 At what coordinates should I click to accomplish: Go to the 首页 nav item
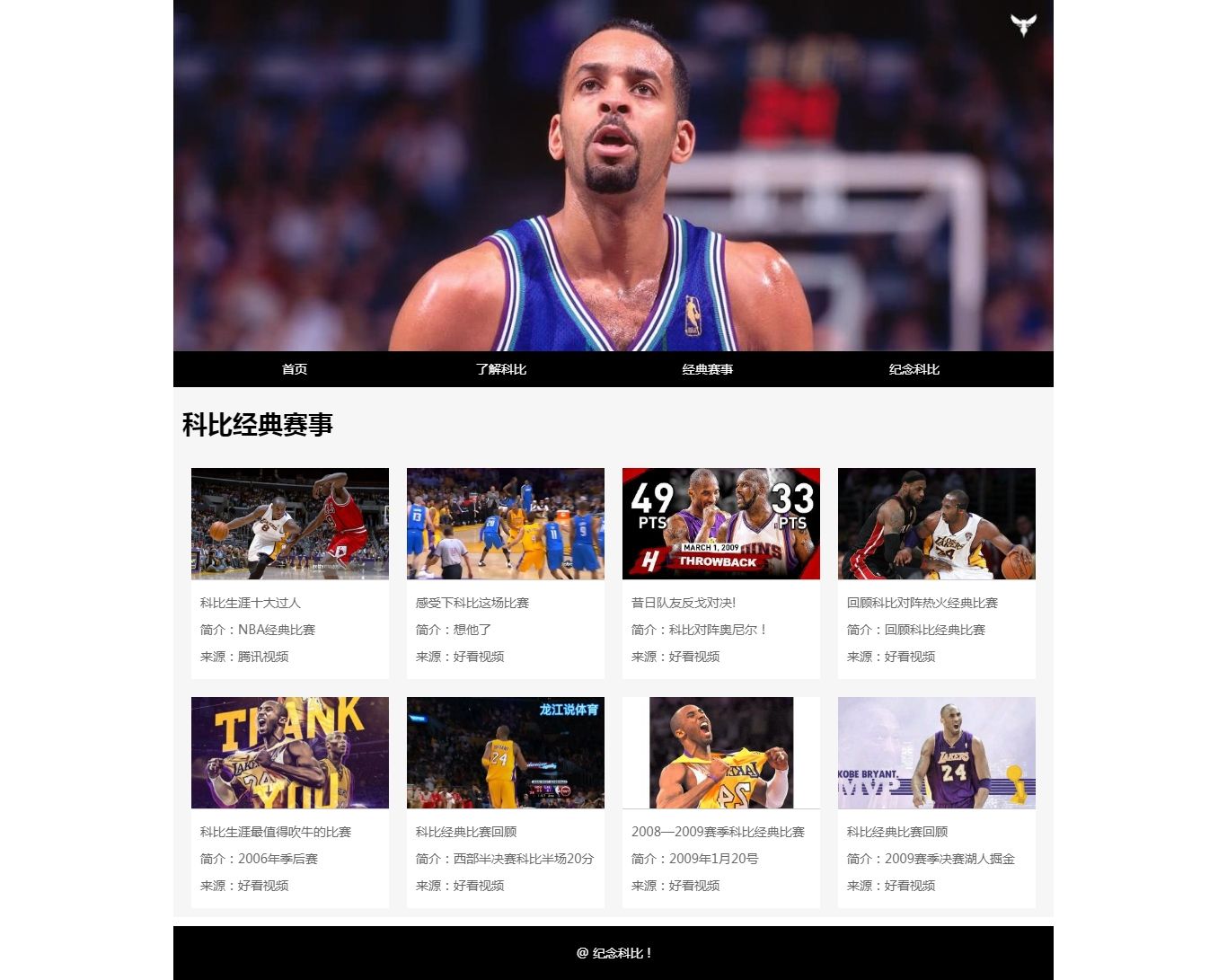pos(295,369)
